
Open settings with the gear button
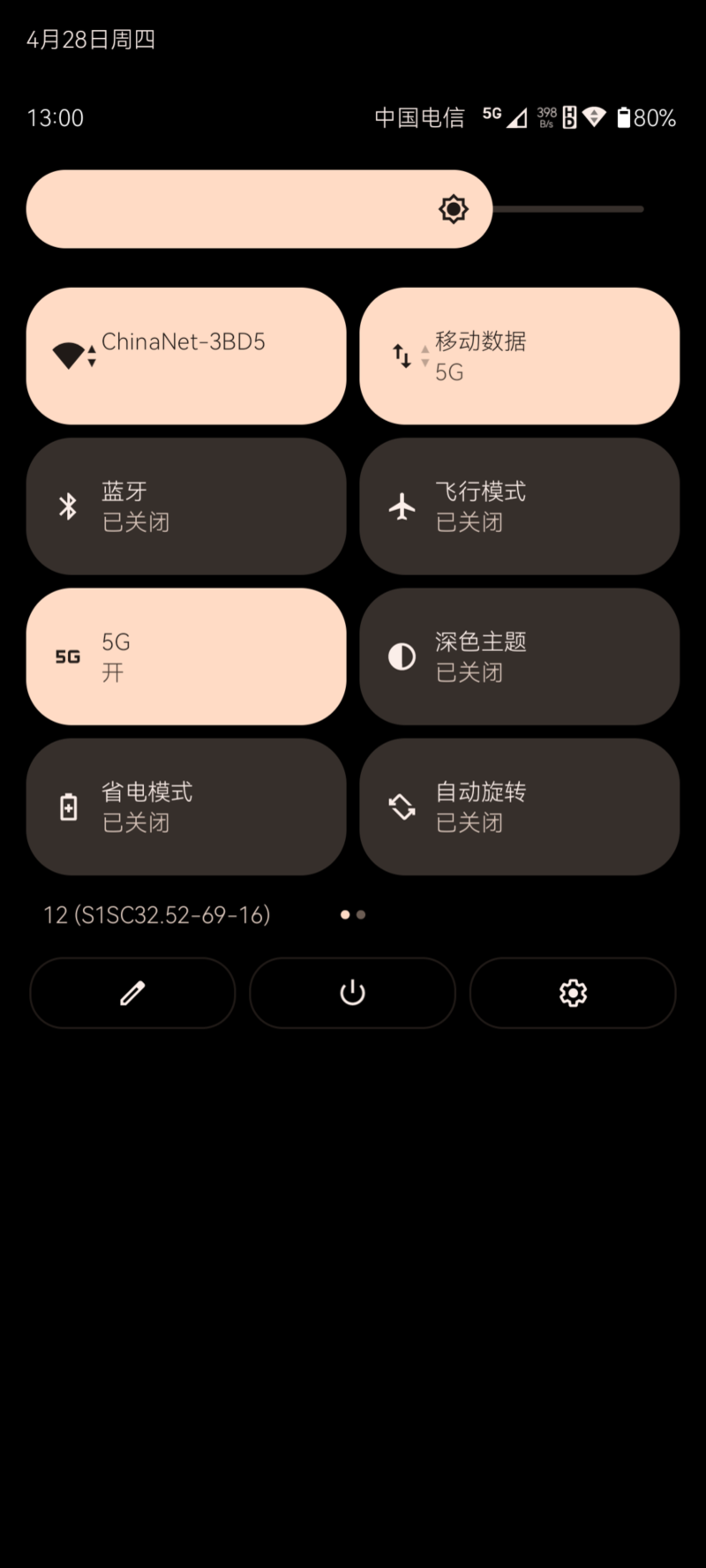[x=573, y=993]
